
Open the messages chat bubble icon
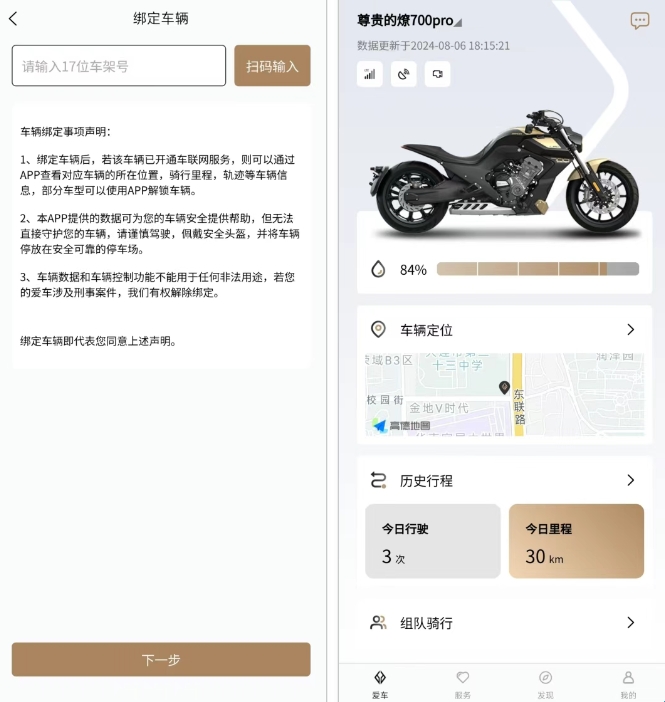[639, 20]
